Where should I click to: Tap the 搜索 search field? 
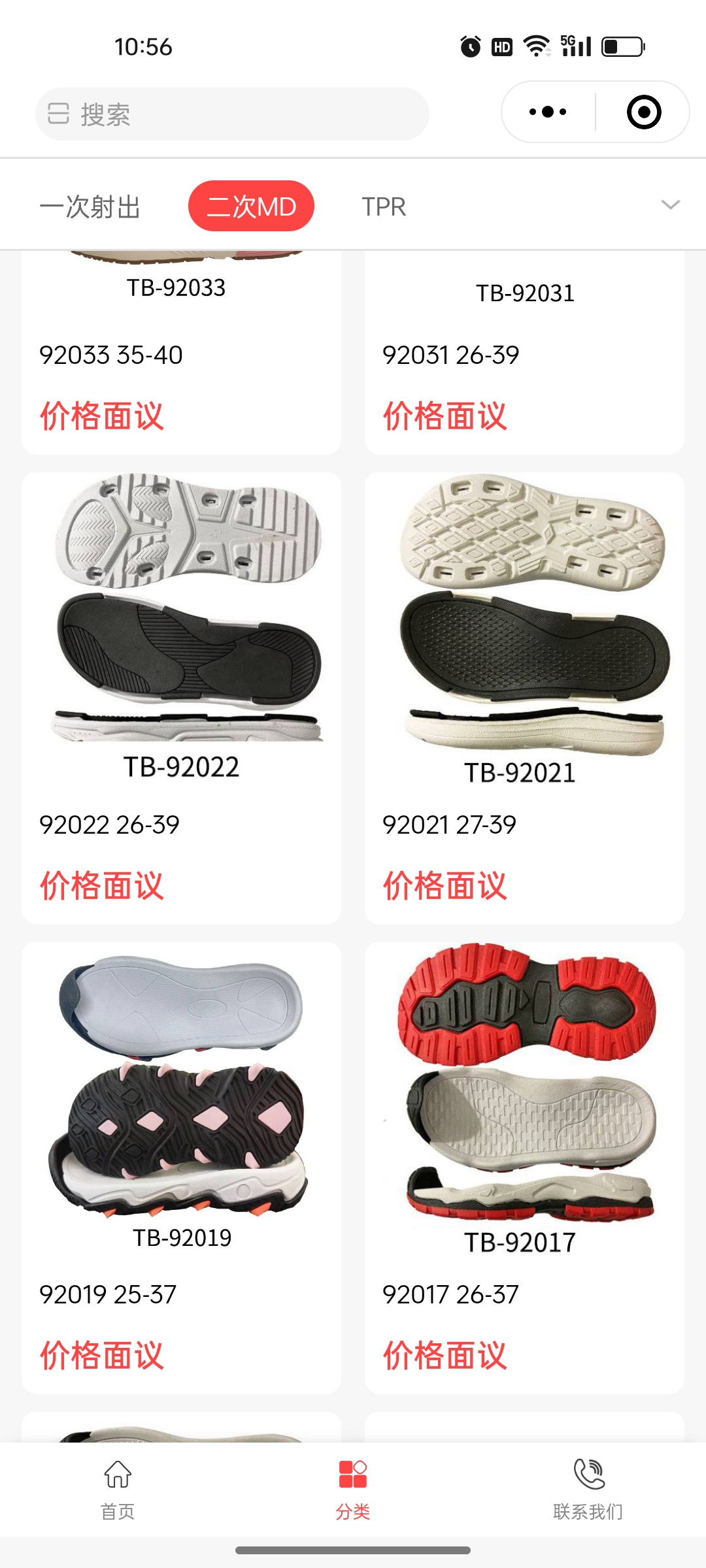coord(232,114)
